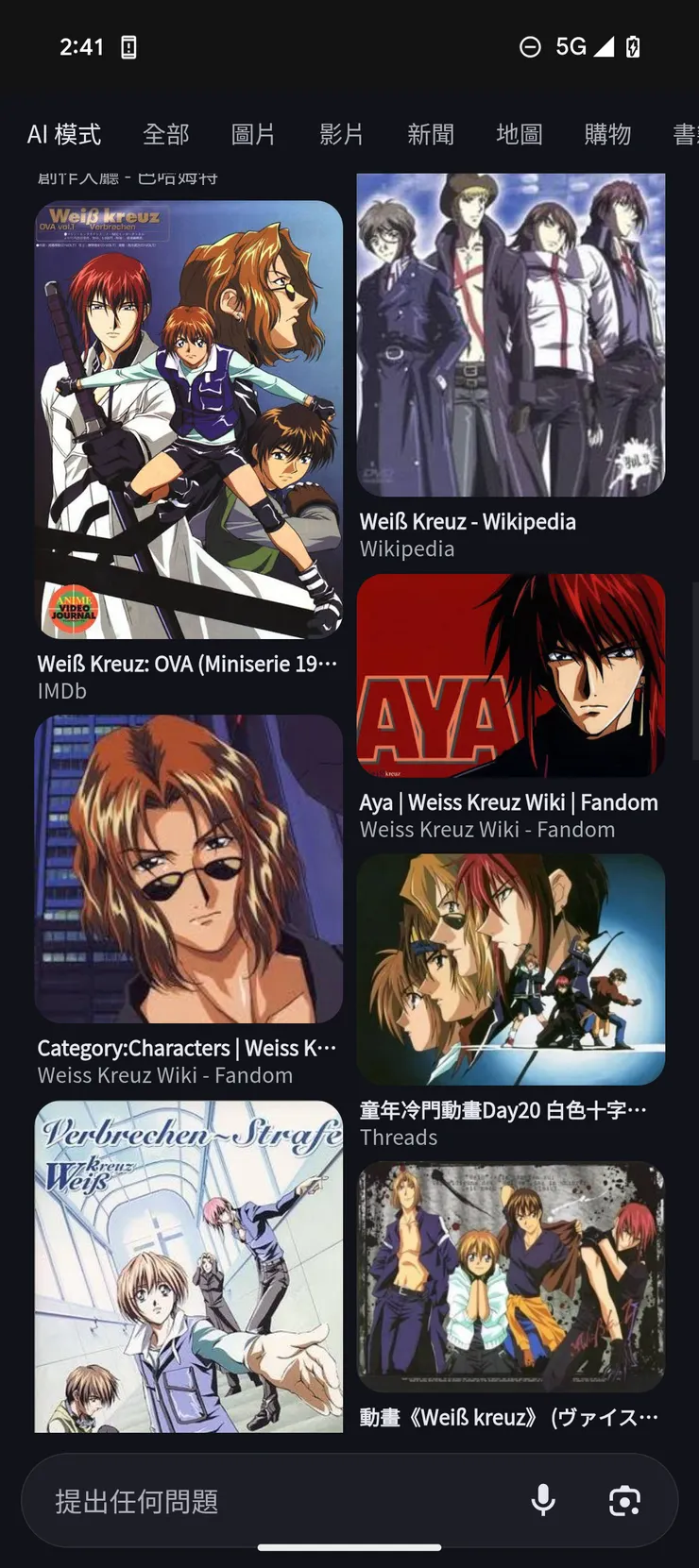Open the Weiß Kreuz OVA IMDb image result

[x=189, y=420]
